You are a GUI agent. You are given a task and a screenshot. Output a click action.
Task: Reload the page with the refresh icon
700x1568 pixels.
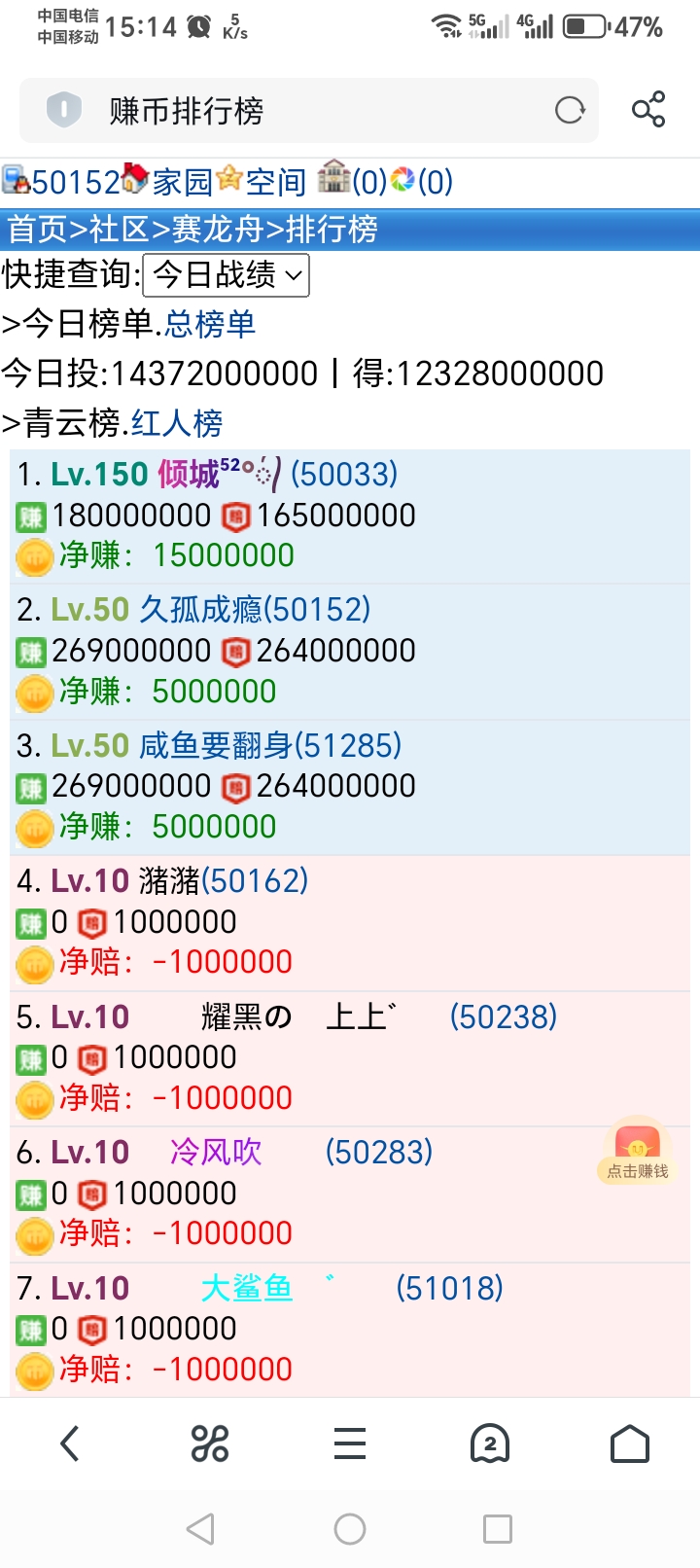pos(570,111)
